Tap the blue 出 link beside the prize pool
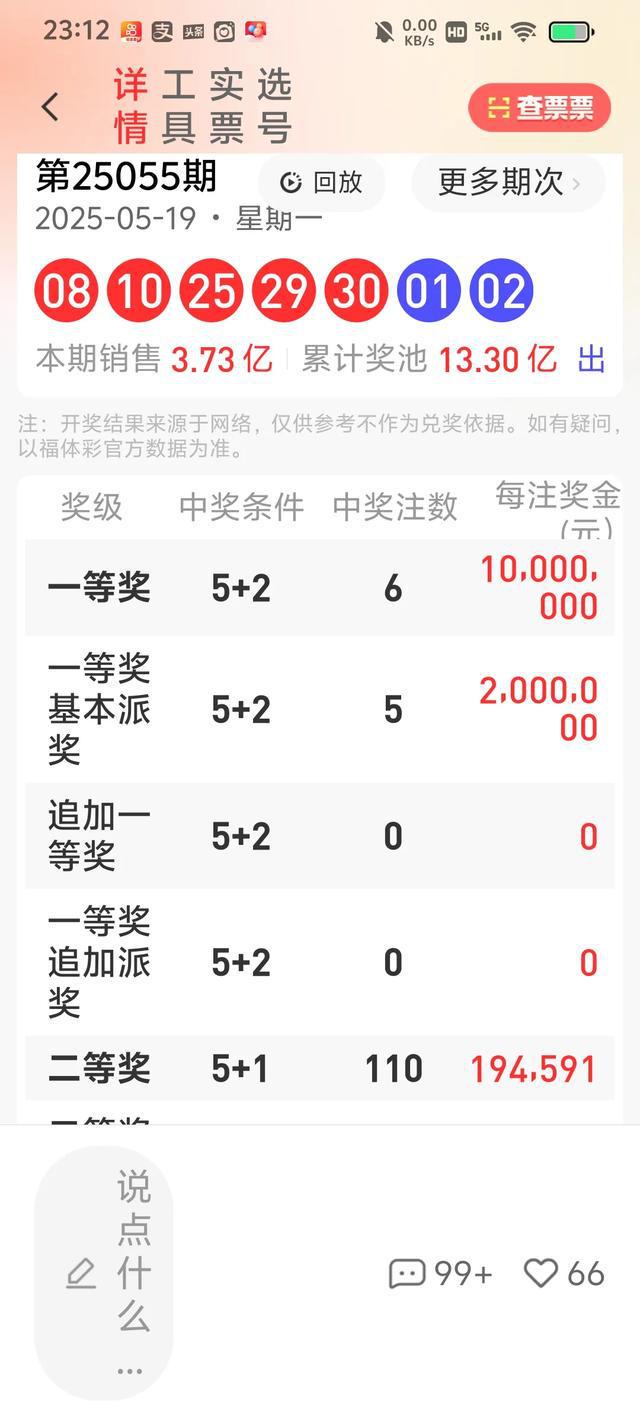 pyautogui.click(x=592, y=359)
